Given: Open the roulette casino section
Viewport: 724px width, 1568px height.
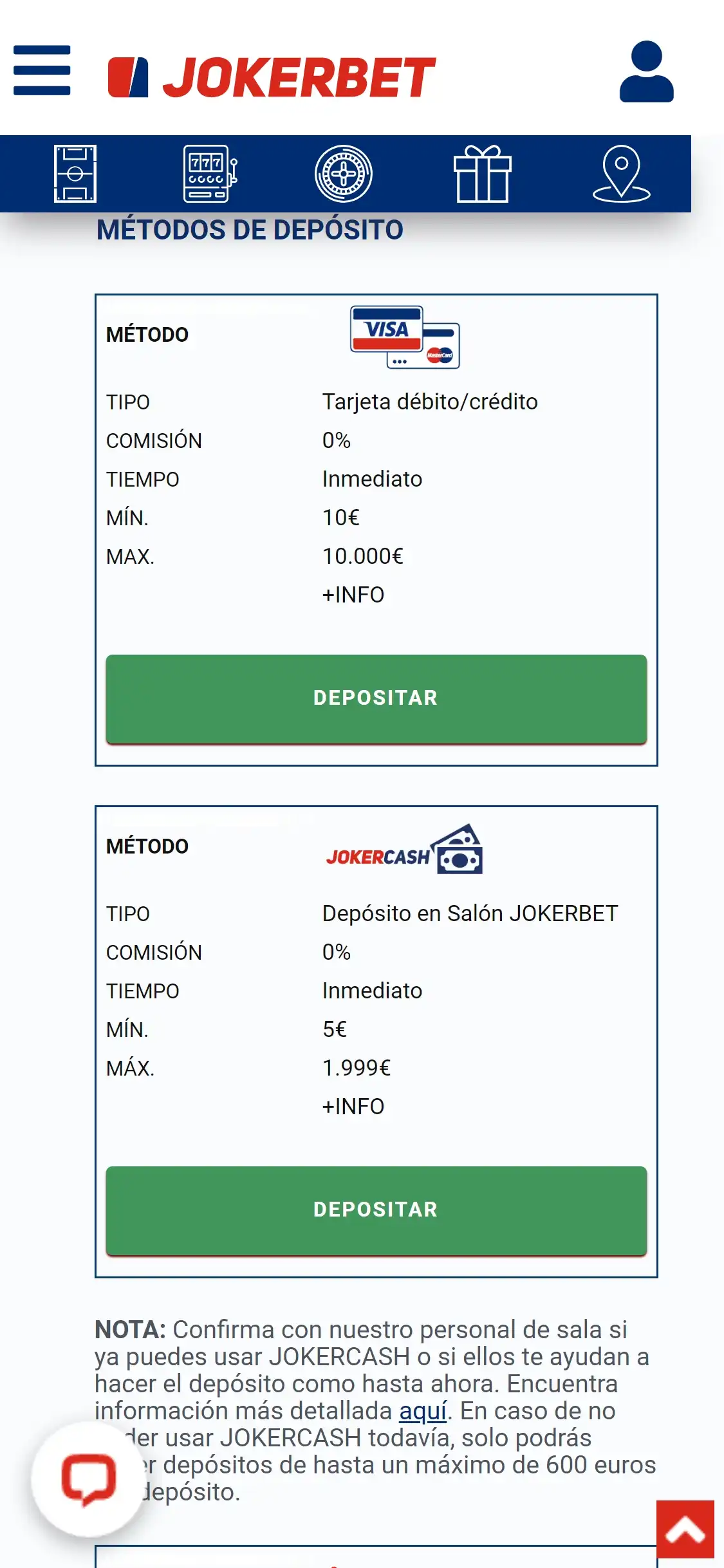Looking at the screenshot, I should tap(344, 174).
